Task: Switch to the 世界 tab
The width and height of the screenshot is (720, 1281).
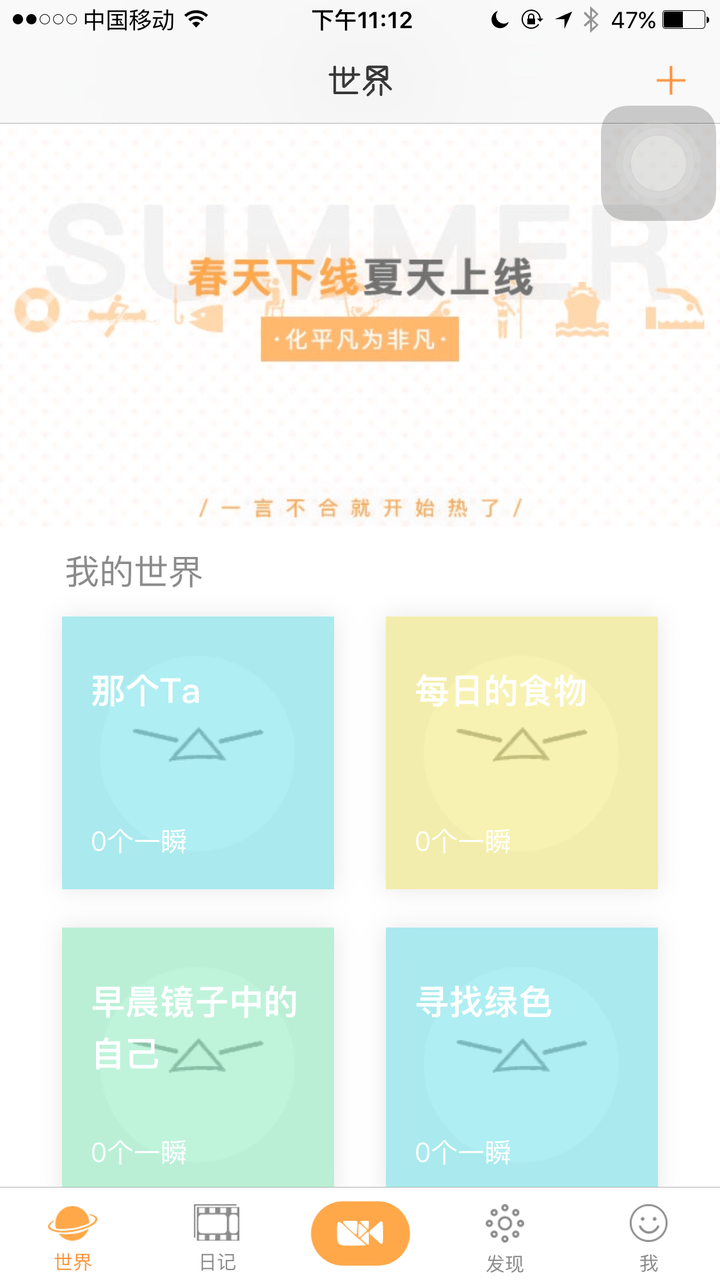Action: [73, 1237]
